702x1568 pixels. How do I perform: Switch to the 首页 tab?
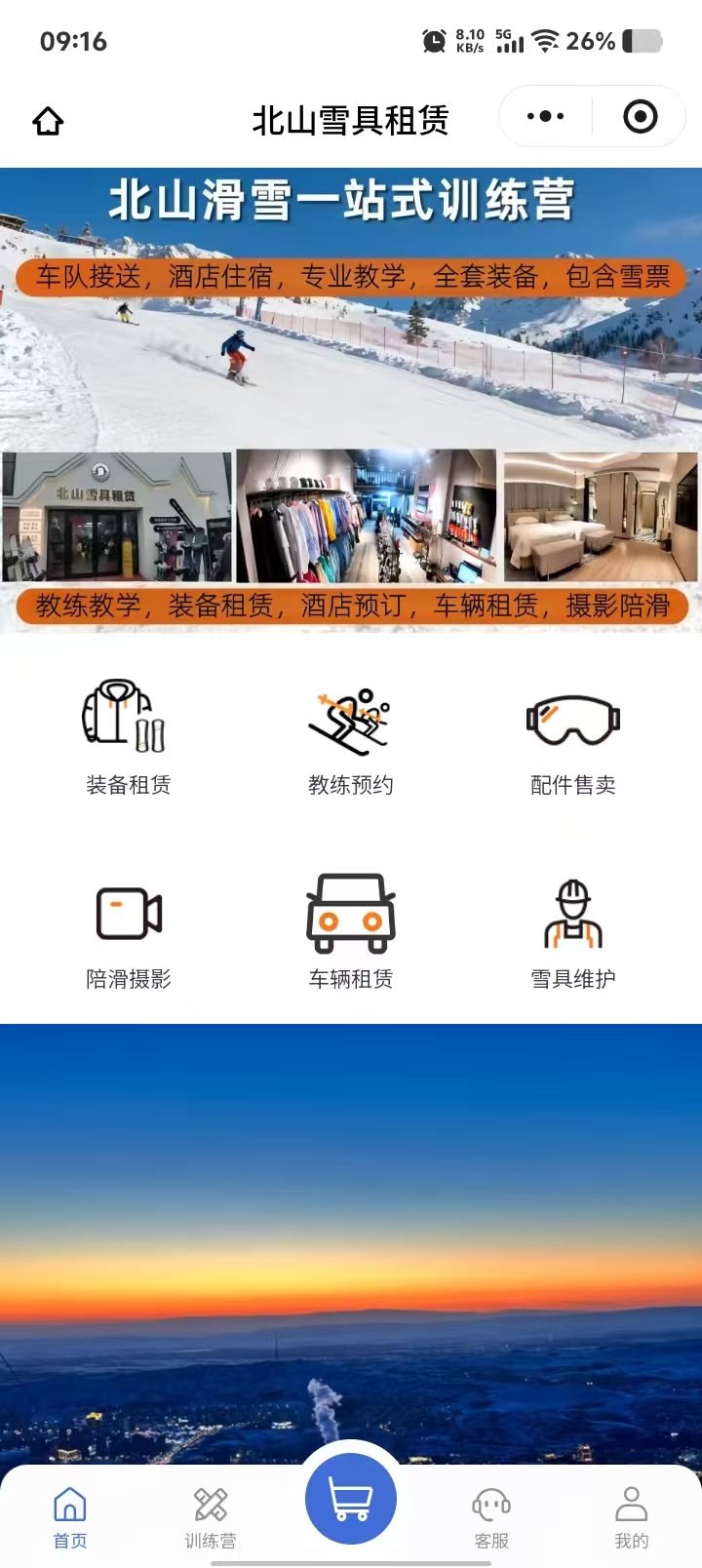click(x=70, y=1517)
